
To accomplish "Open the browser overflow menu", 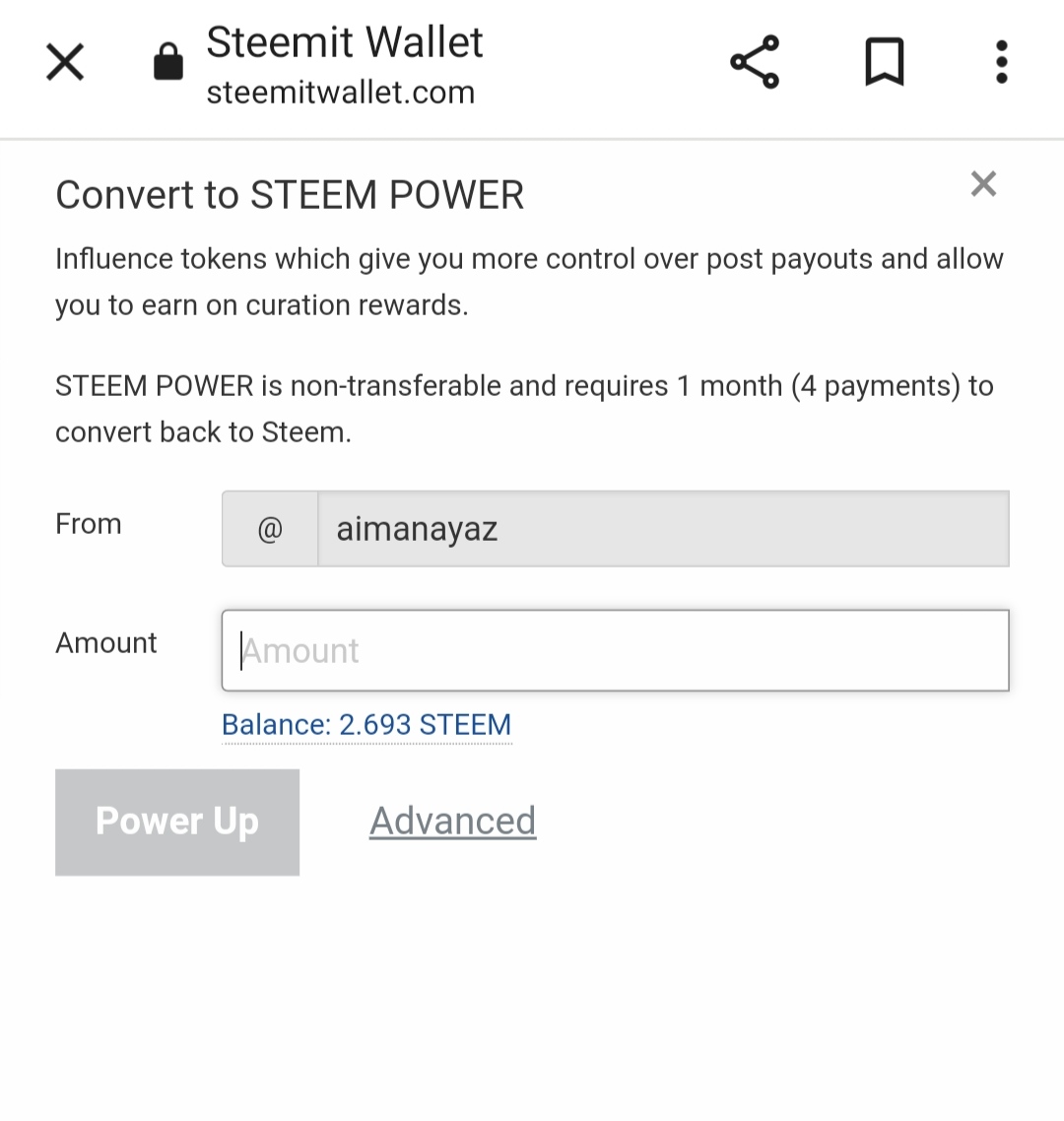I will (x=1001, y=63).
